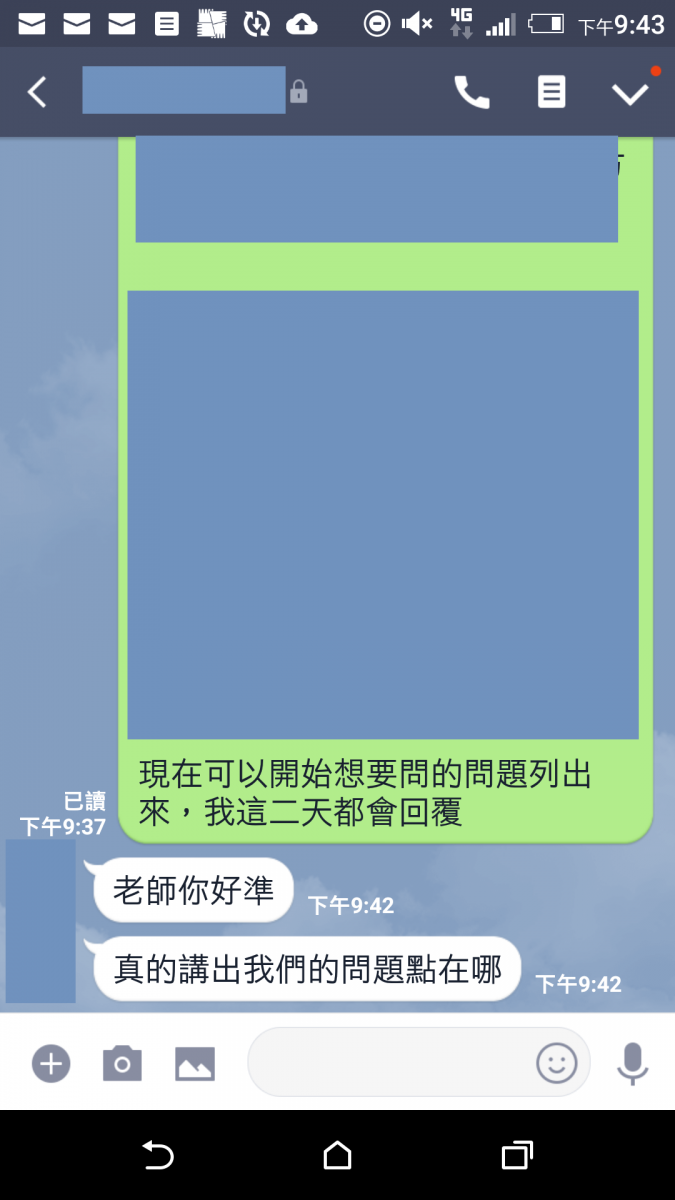The width and height of the screenshot is (675, 1200).
Task: Launch the camera from the chat bar
Action: (x=122, y=1063)
